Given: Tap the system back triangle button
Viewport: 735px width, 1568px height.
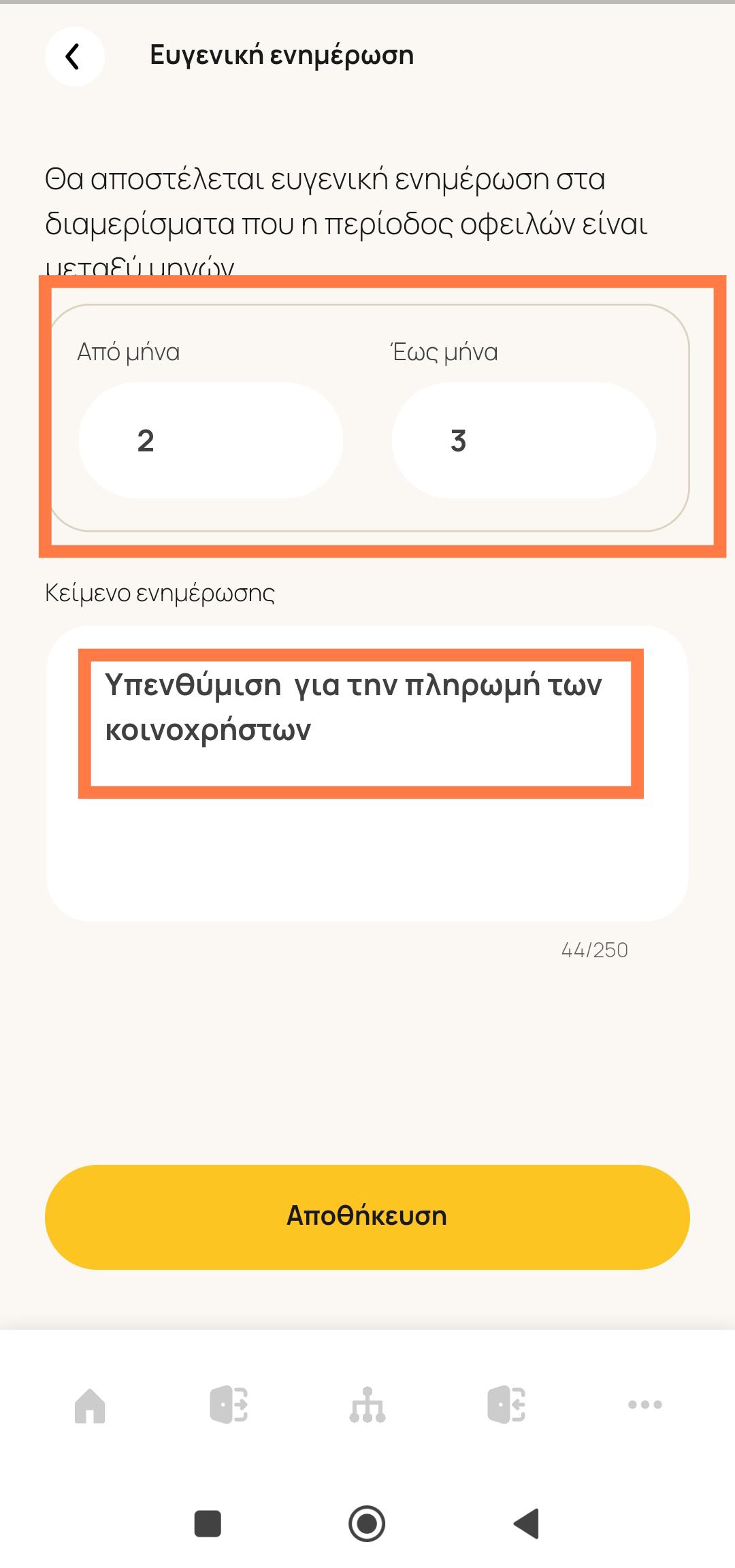Looking at the screenshot, I should click(527, 1524).
